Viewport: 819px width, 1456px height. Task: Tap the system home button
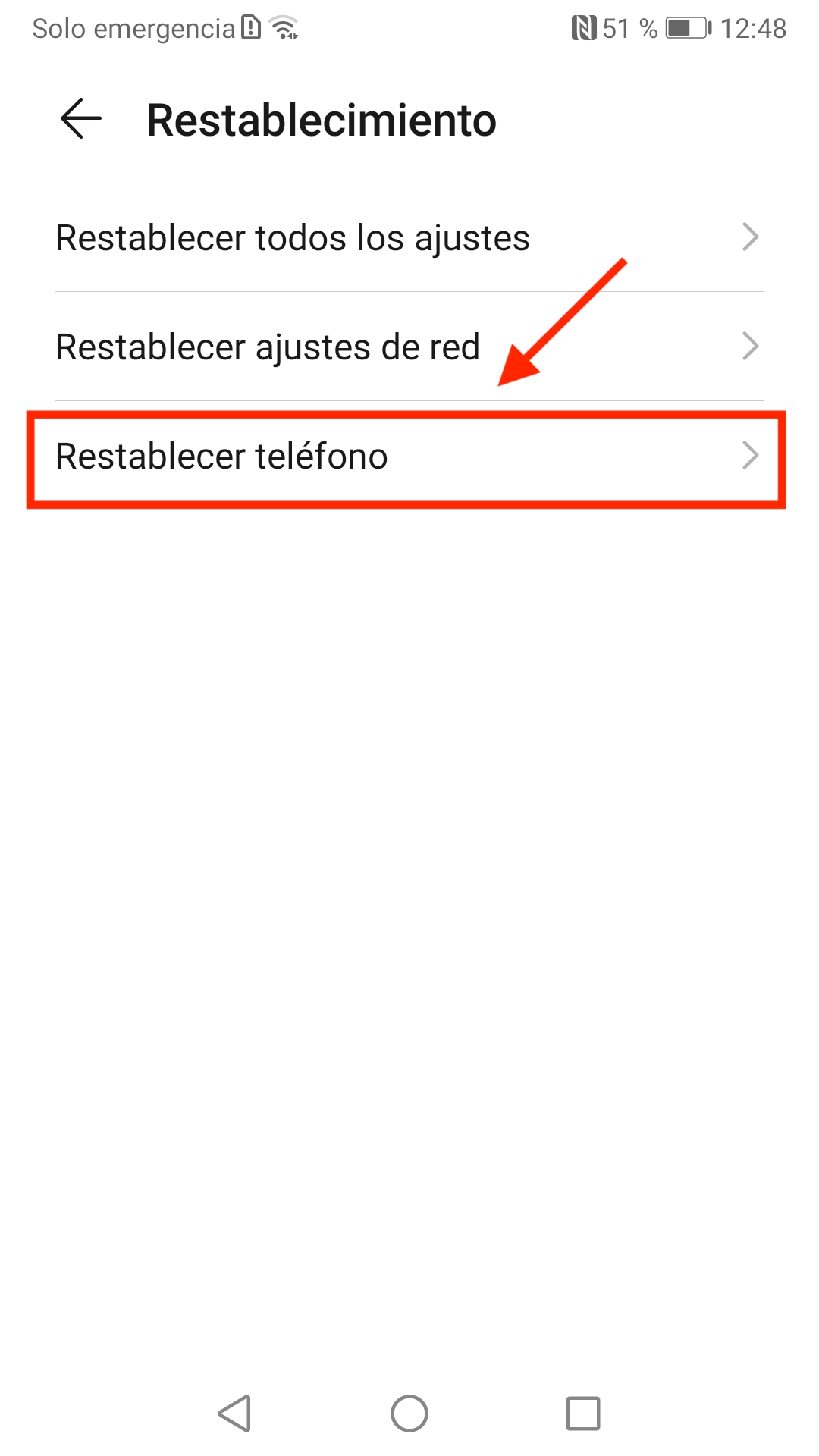[x=409, y=1414]
